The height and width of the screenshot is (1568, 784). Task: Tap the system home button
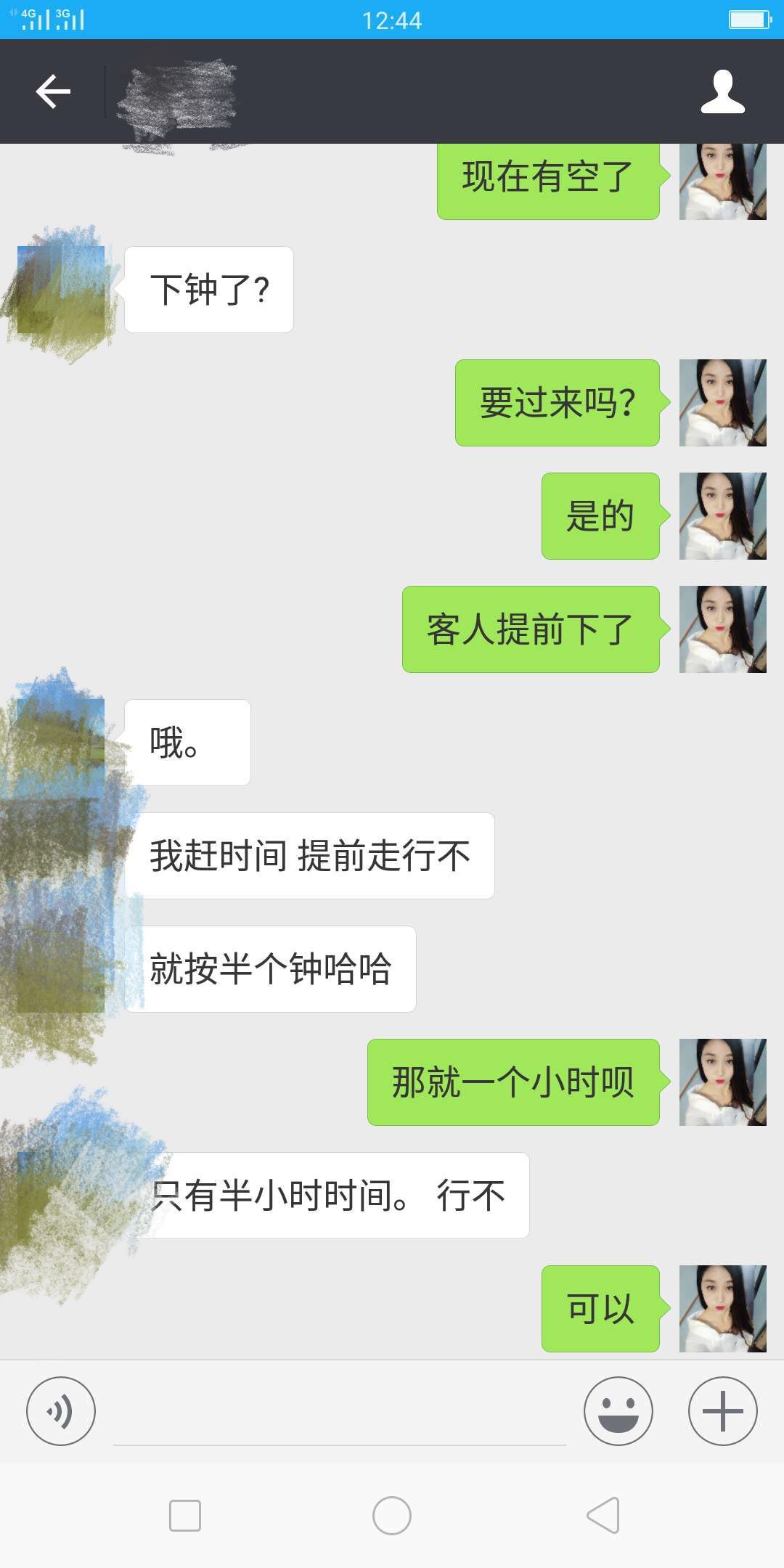click(x=392, y=1516)
